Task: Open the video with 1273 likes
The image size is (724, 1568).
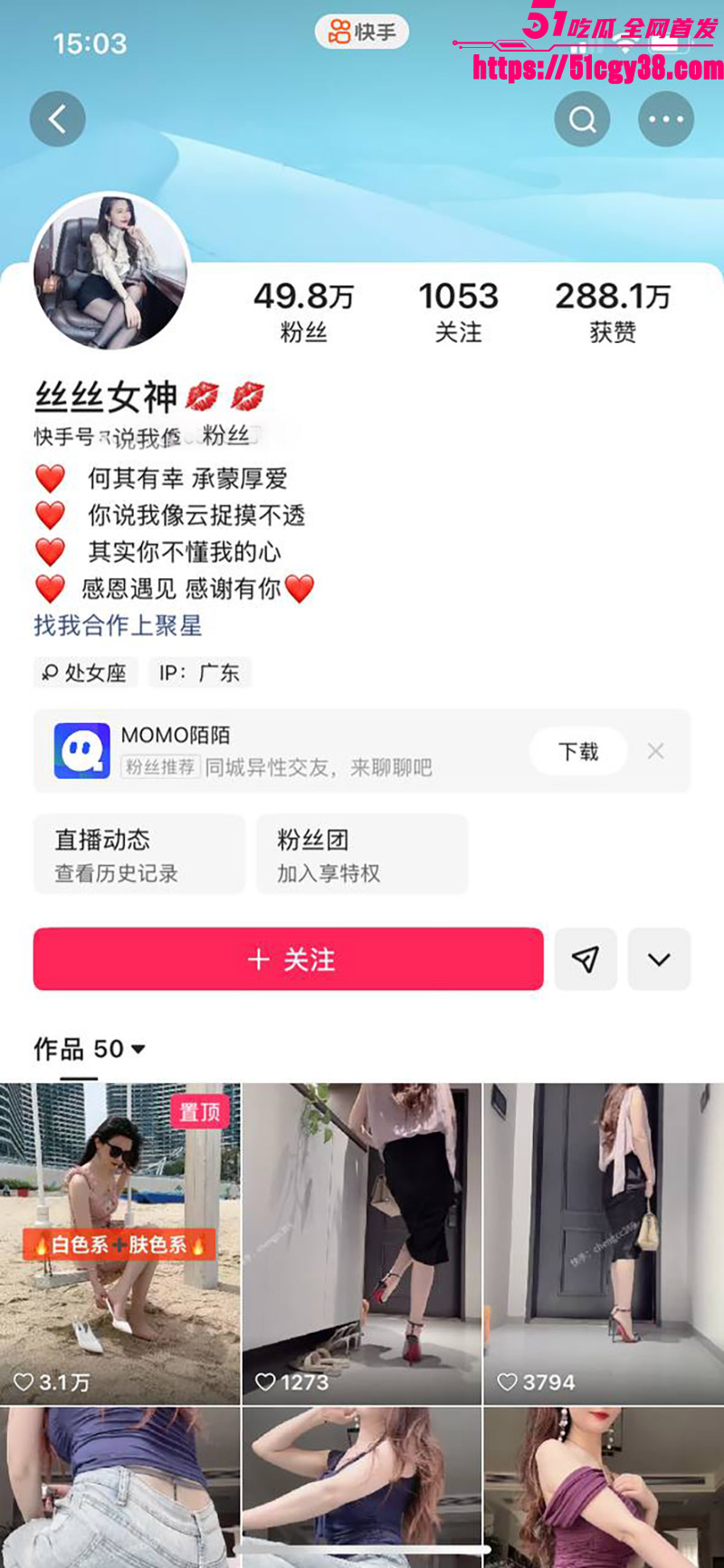Action: tap(362, 1243)
